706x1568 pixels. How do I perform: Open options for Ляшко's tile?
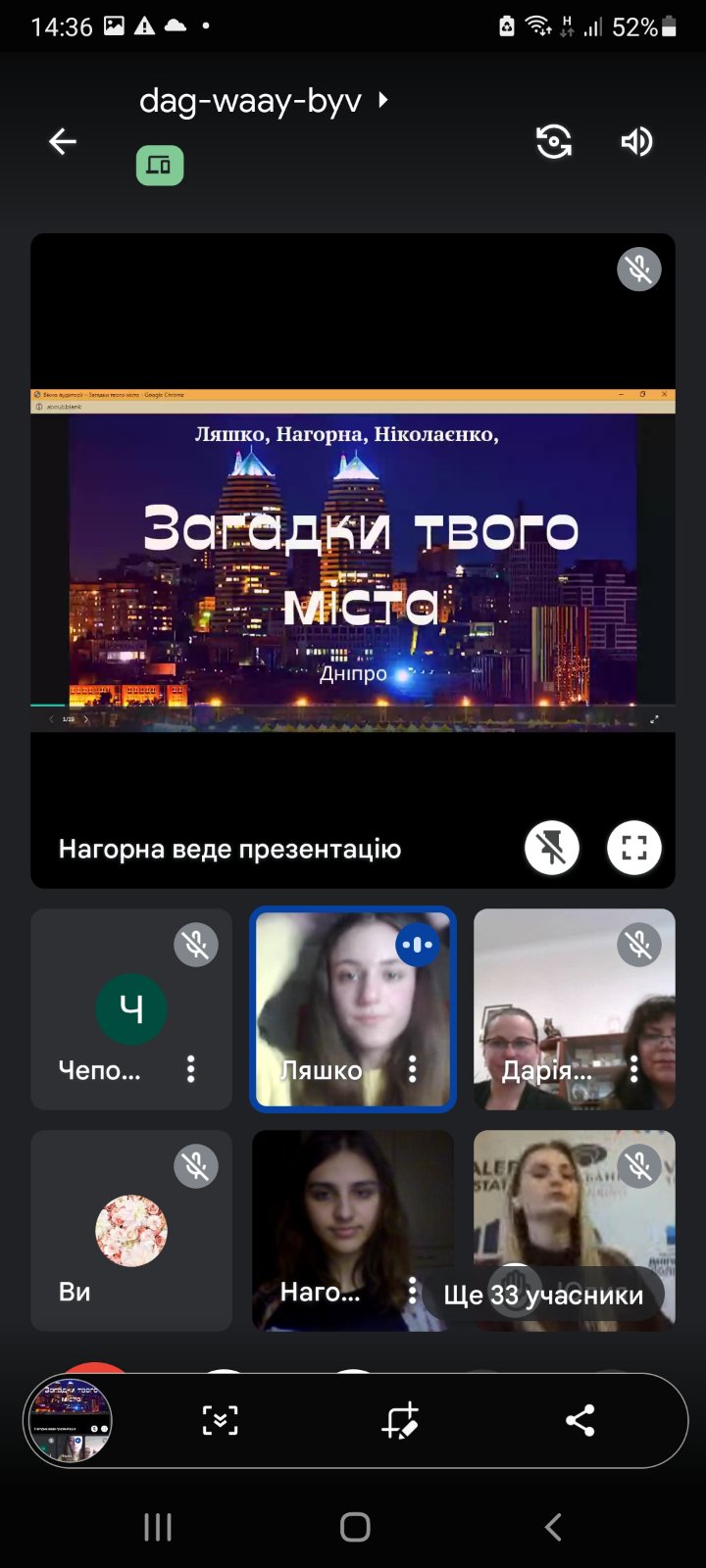pyautogui.click(x=413, y=1069)
